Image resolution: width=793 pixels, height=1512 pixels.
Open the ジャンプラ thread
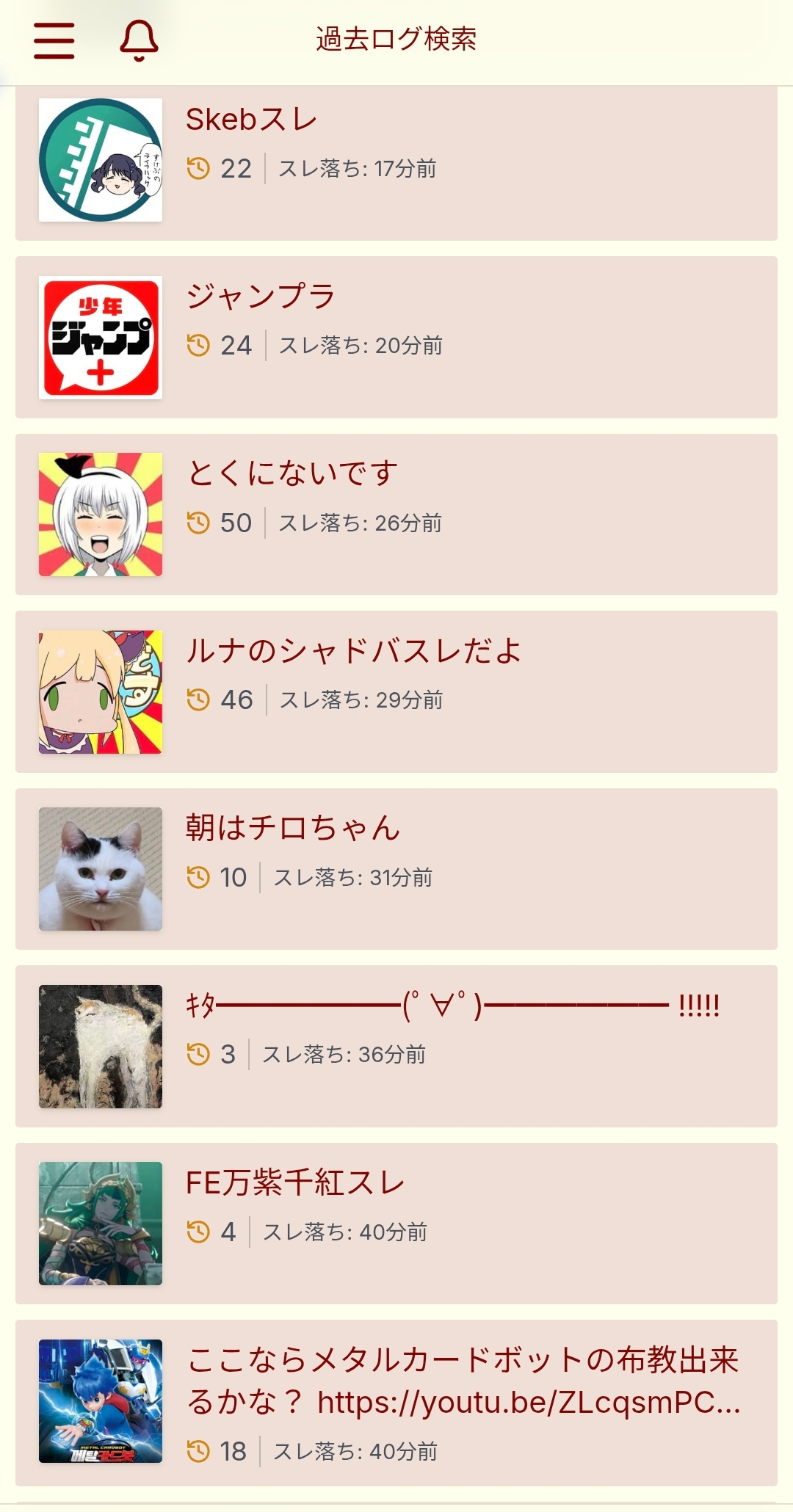pyautogui.click(x=261, y=297)
